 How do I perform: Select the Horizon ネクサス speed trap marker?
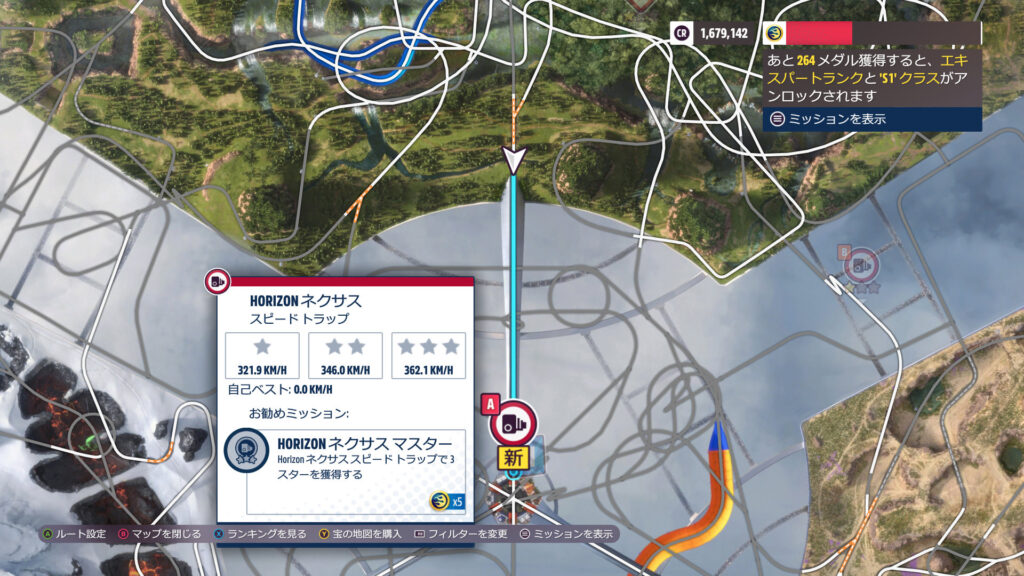(x=512, y=423)
